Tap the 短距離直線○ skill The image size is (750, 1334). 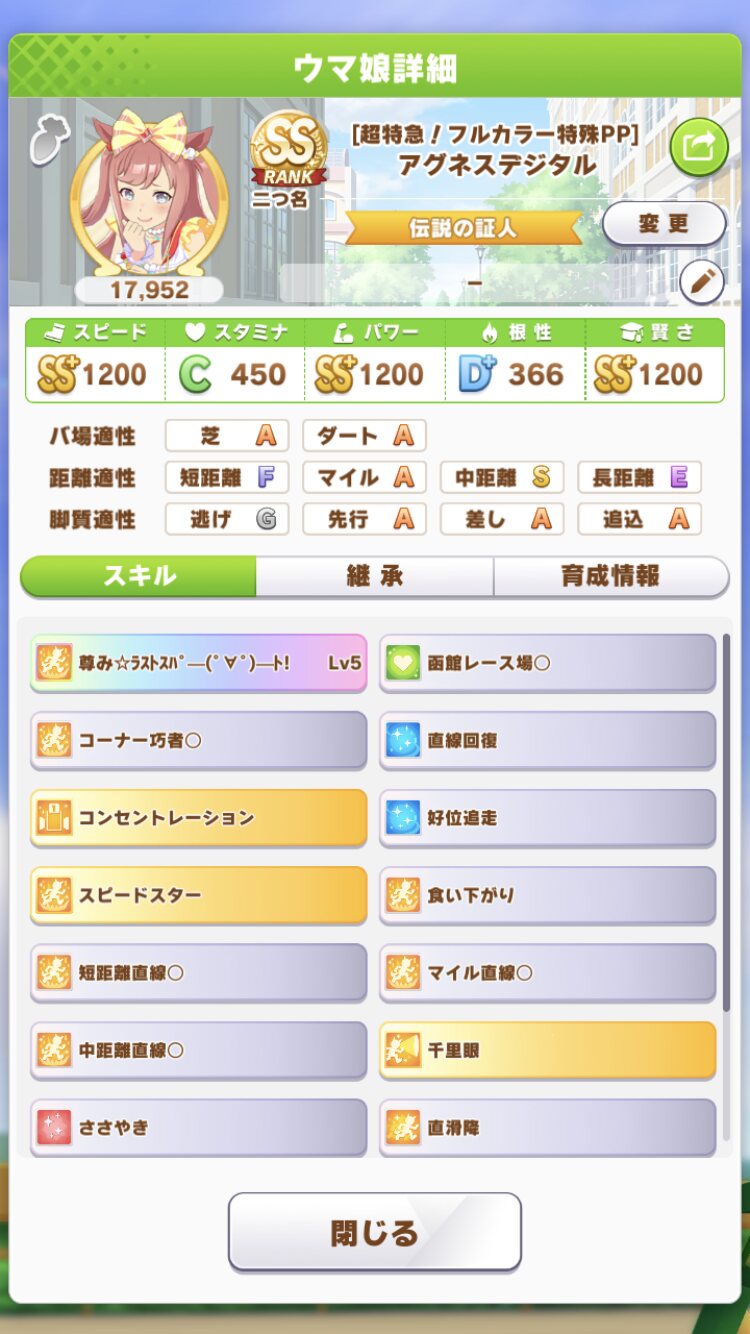coord(198,972)
